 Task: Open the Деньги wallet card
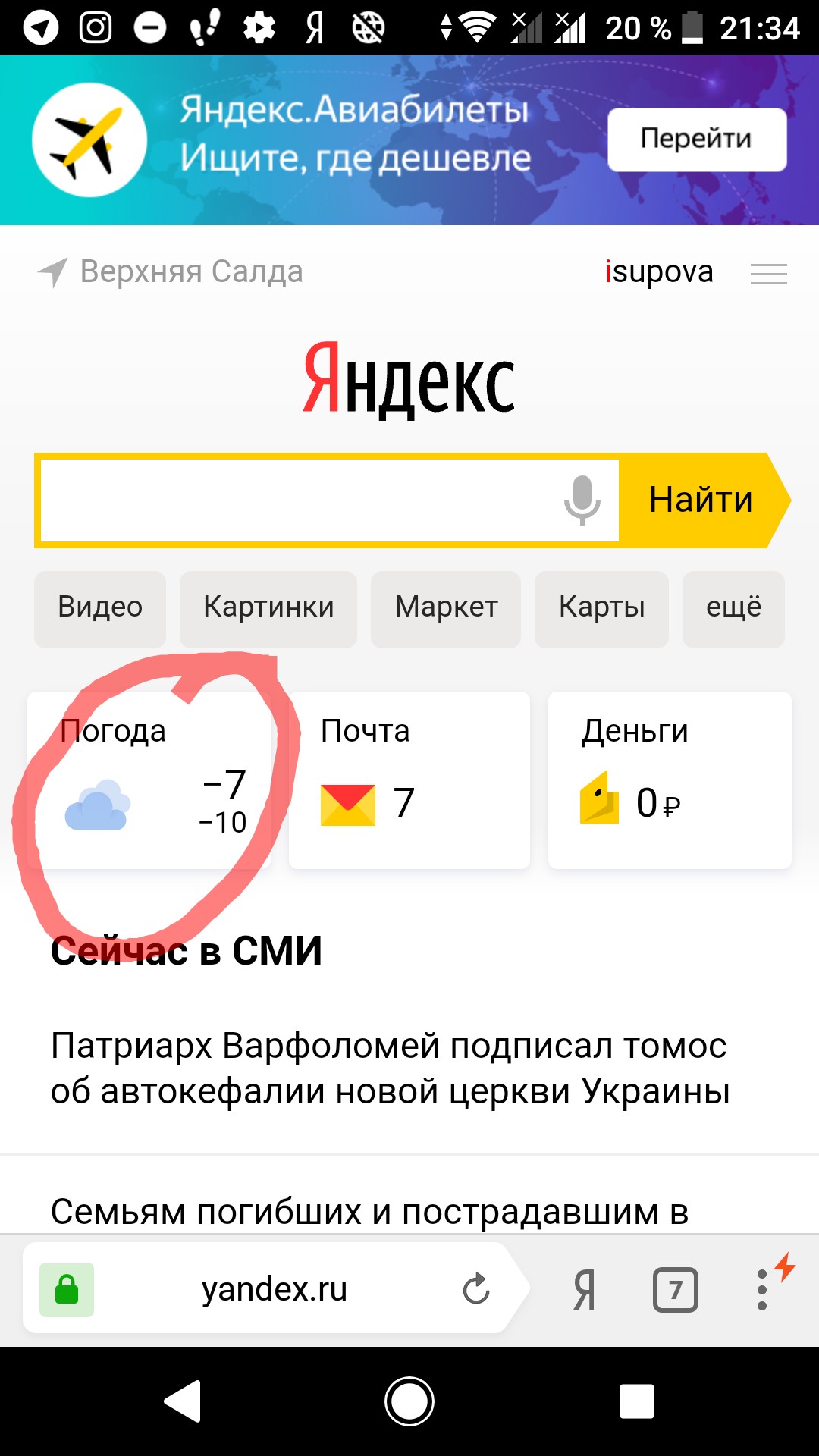point(669,780)
